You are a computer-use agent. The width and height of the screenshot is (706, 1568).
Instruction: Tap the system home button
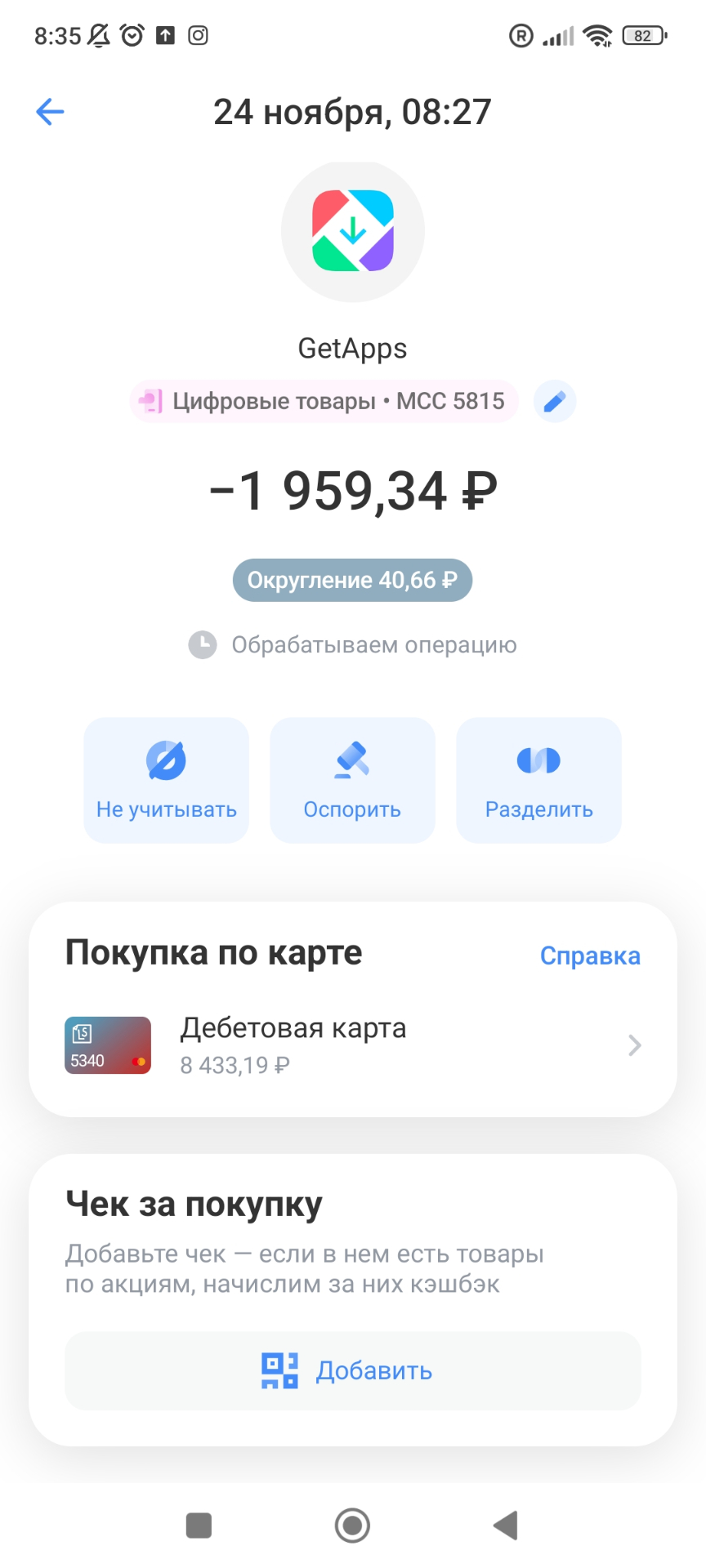pyautogui.click(x=352, y=1525)
